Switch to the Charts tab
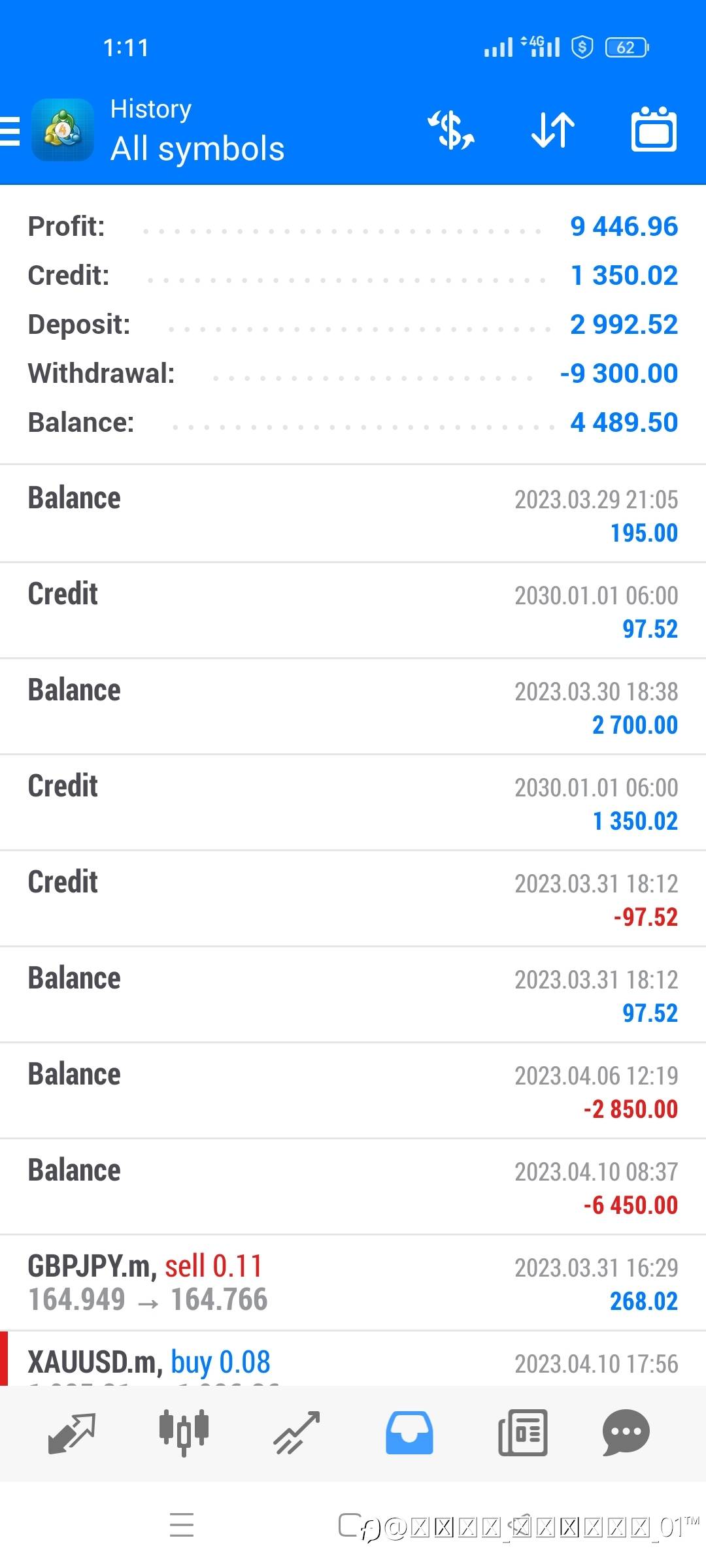 click(184, 1433)
